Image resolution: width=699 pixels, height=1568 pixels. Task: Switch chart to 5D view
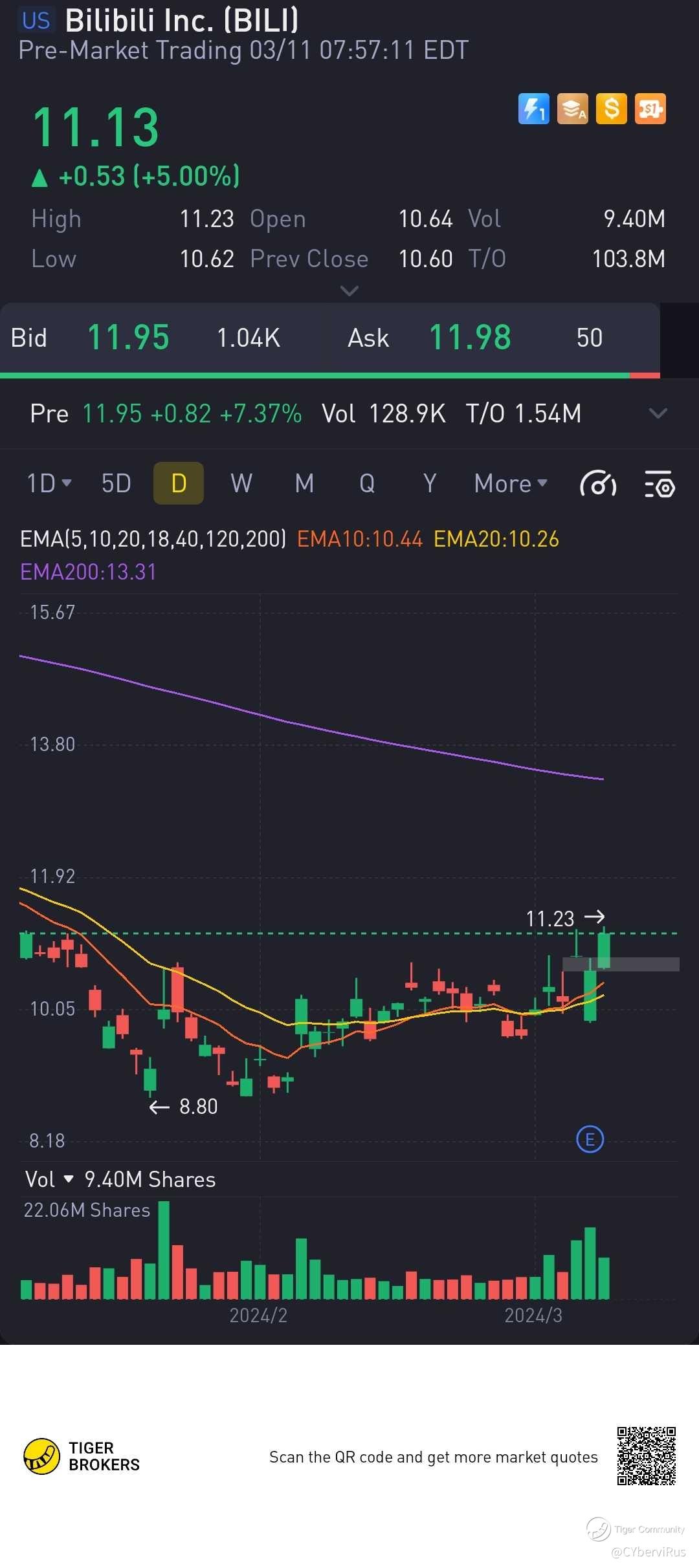(116, 483)
